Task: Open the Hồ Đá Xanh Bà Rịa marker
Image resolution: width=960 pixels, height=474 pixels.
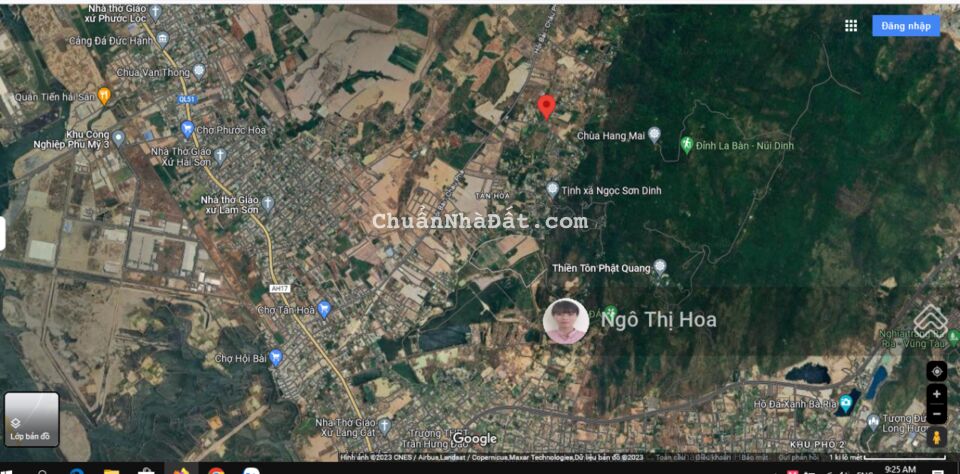Action: [x=846, y=403]
